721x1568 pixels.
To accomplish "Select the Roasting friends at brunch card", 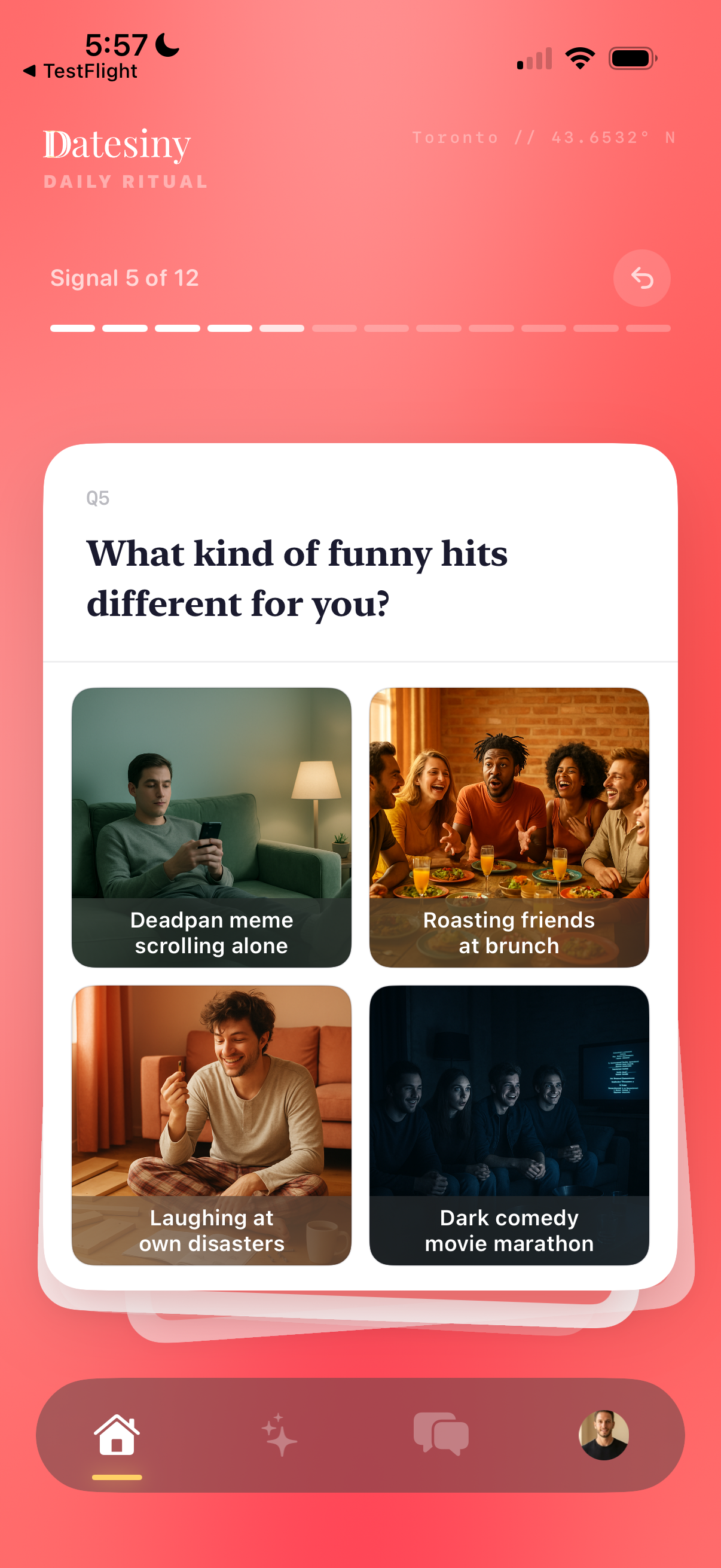I will coord(509,826).
